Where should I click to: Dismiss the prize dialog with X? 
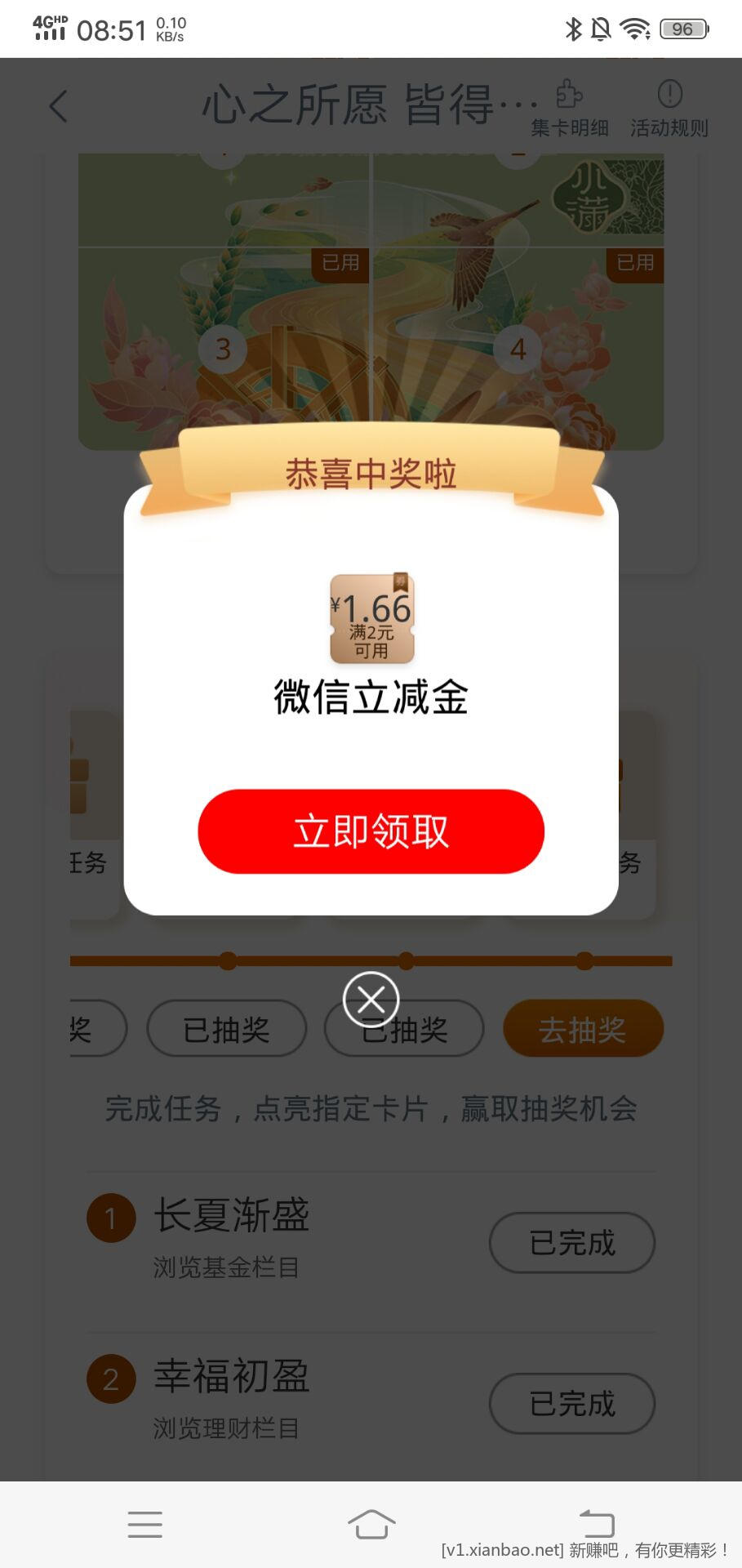tap(371, 1000)
